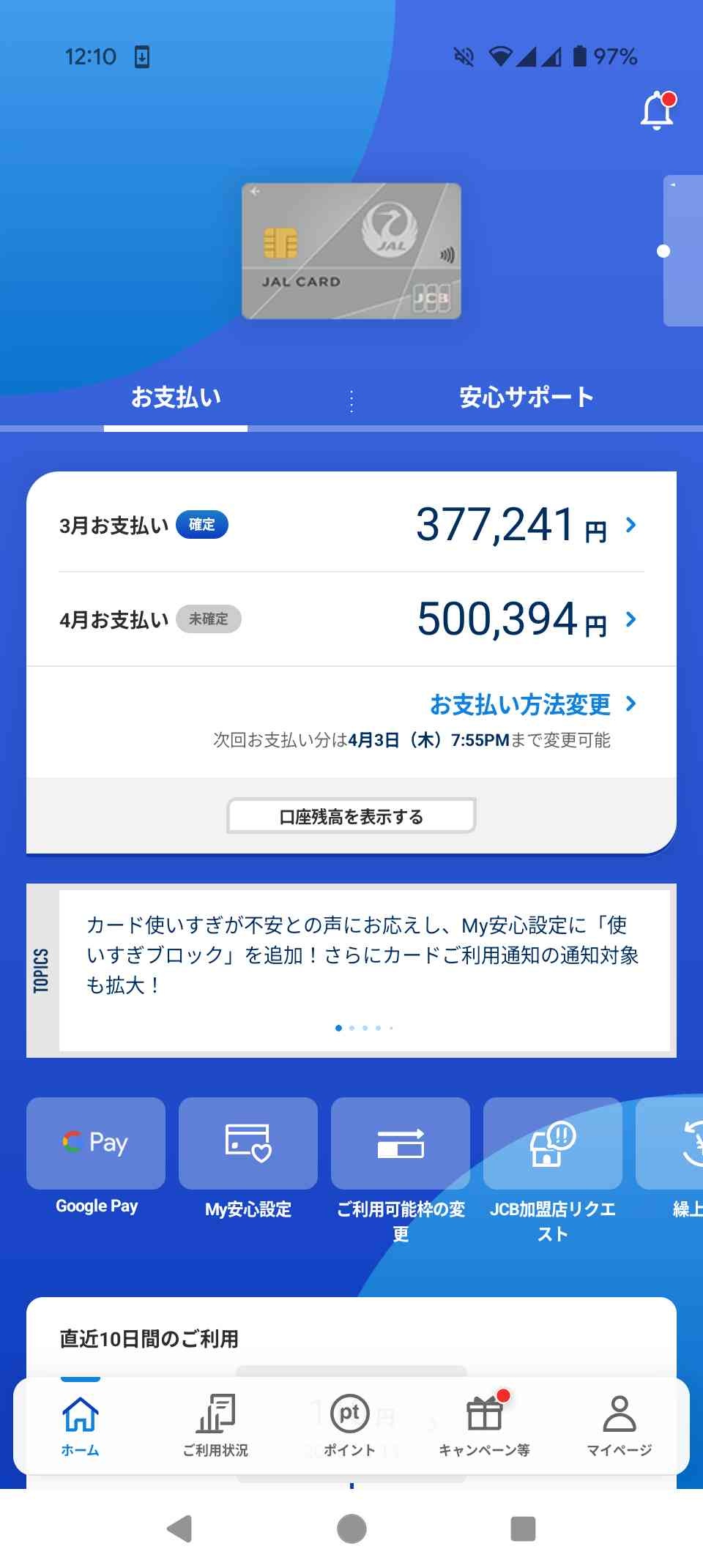Tap the system back button
This screenshot has width=703, height=1568.
pyautogui.click(x=179, y=1528)
